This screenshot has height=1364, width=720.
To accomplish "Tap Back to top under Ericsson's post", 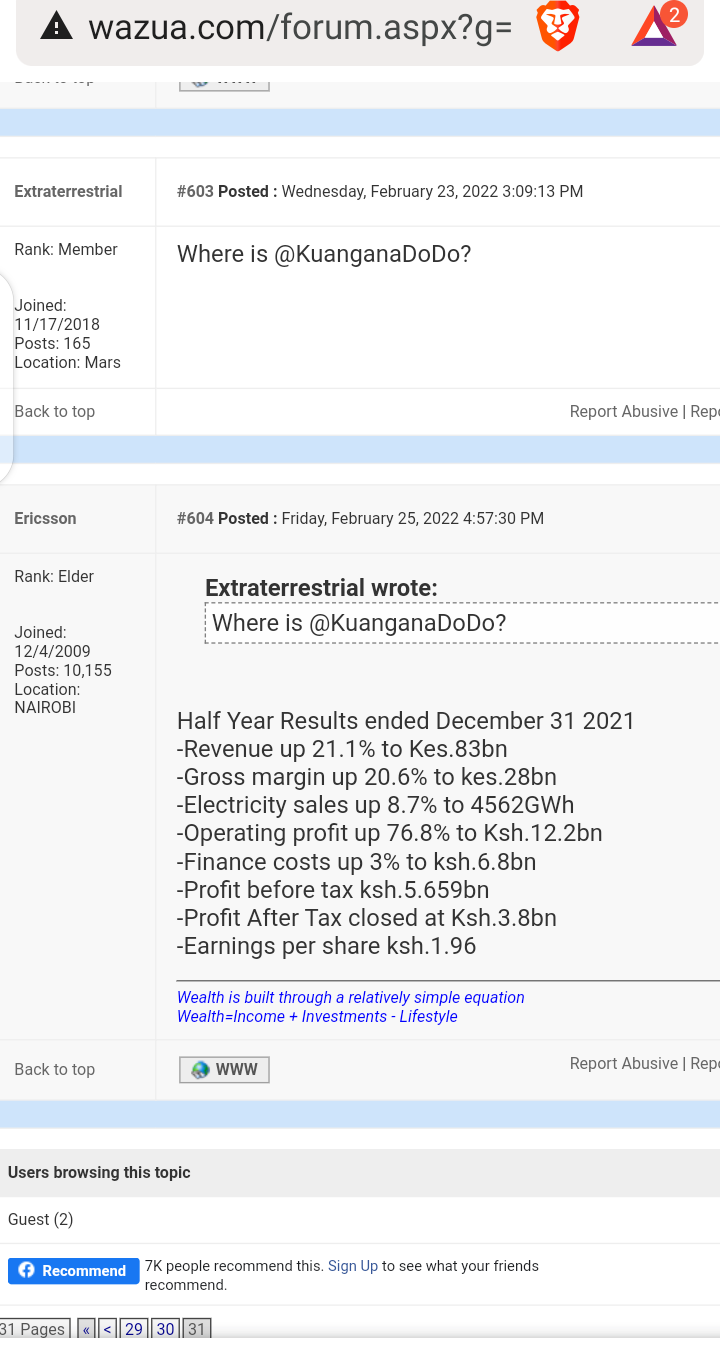I will pyautogui.click(x=55, y=1070).
